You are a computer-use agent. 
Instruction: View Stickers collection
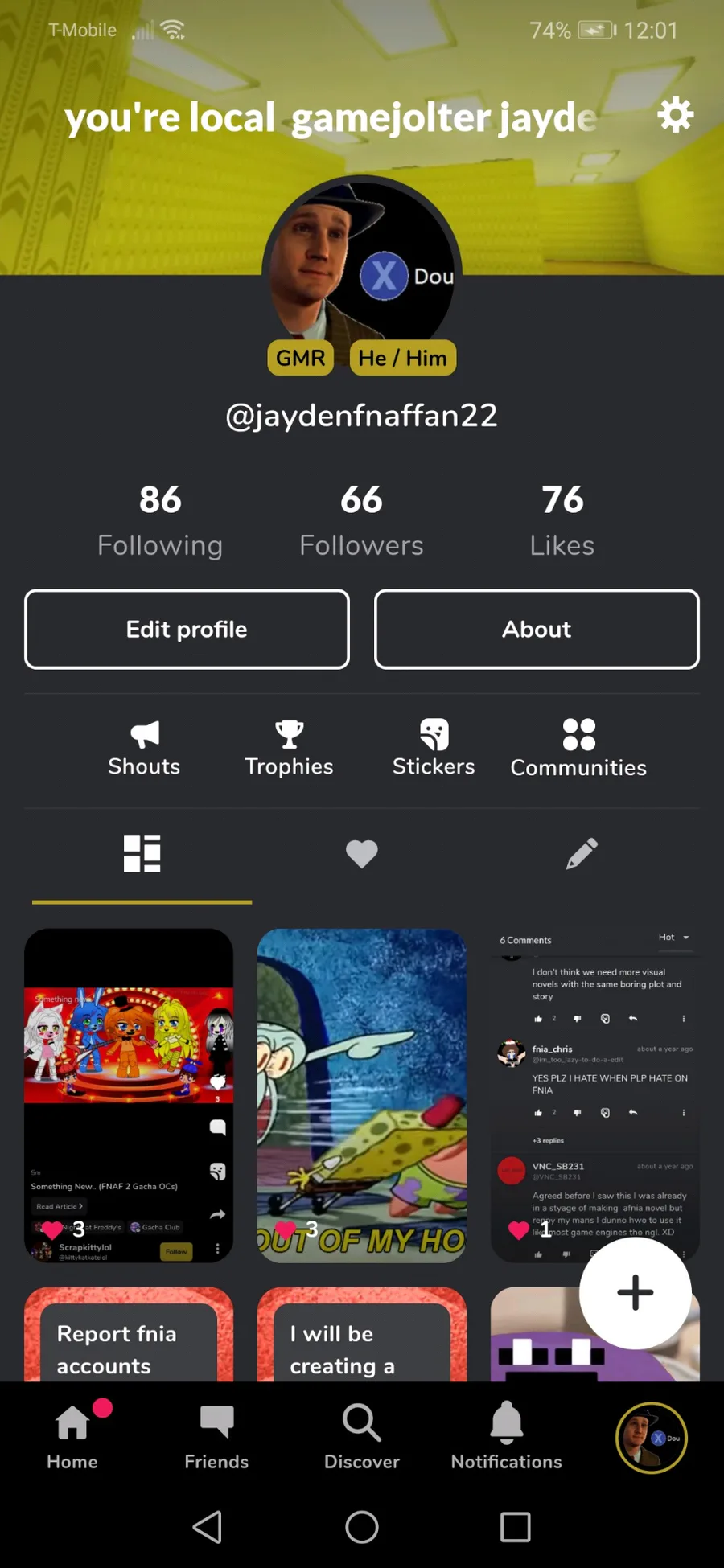click(434, 749)
